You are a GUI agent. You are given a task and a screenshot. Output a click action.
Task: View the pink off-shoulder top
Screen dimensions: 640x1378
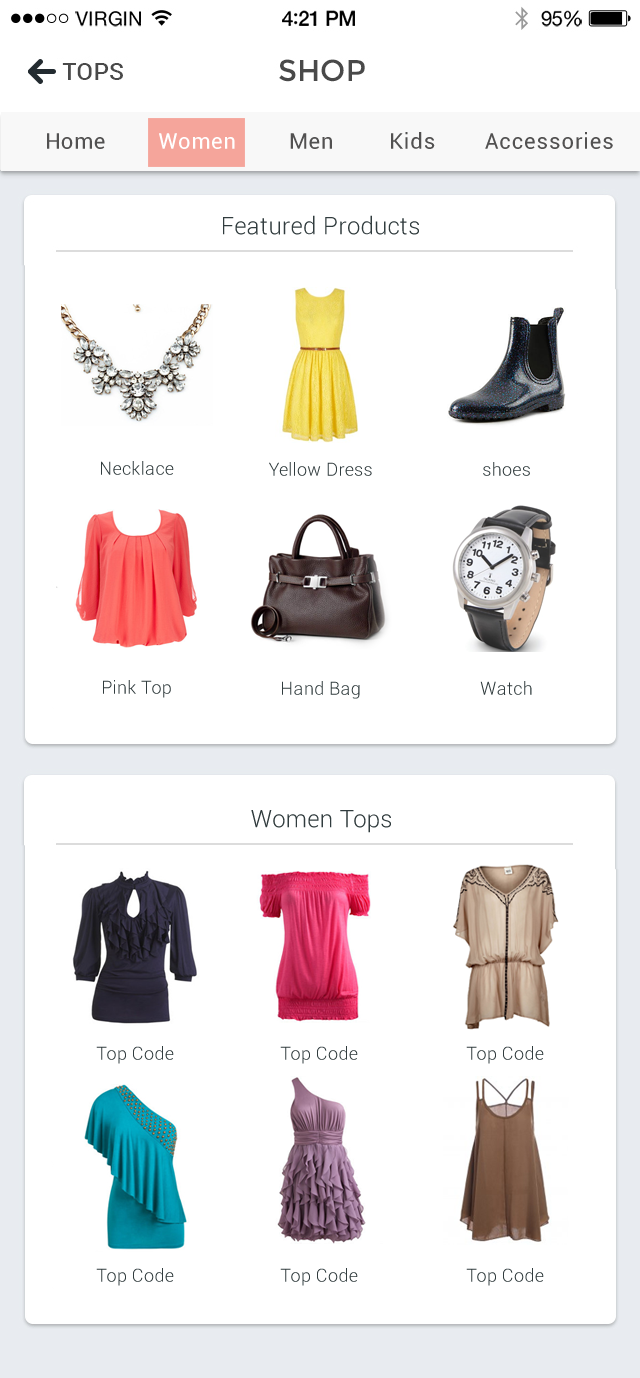[x=319, y=946]
